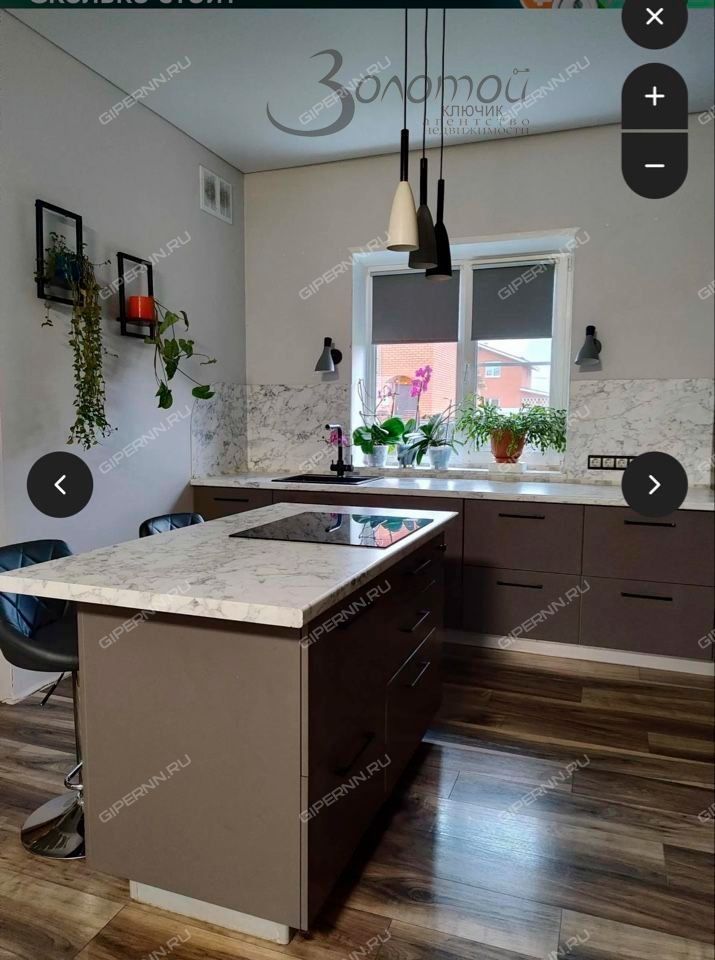The height and width of the screenshot is (960, 715).
Task: Go to the previous photo
Action: 60,485
